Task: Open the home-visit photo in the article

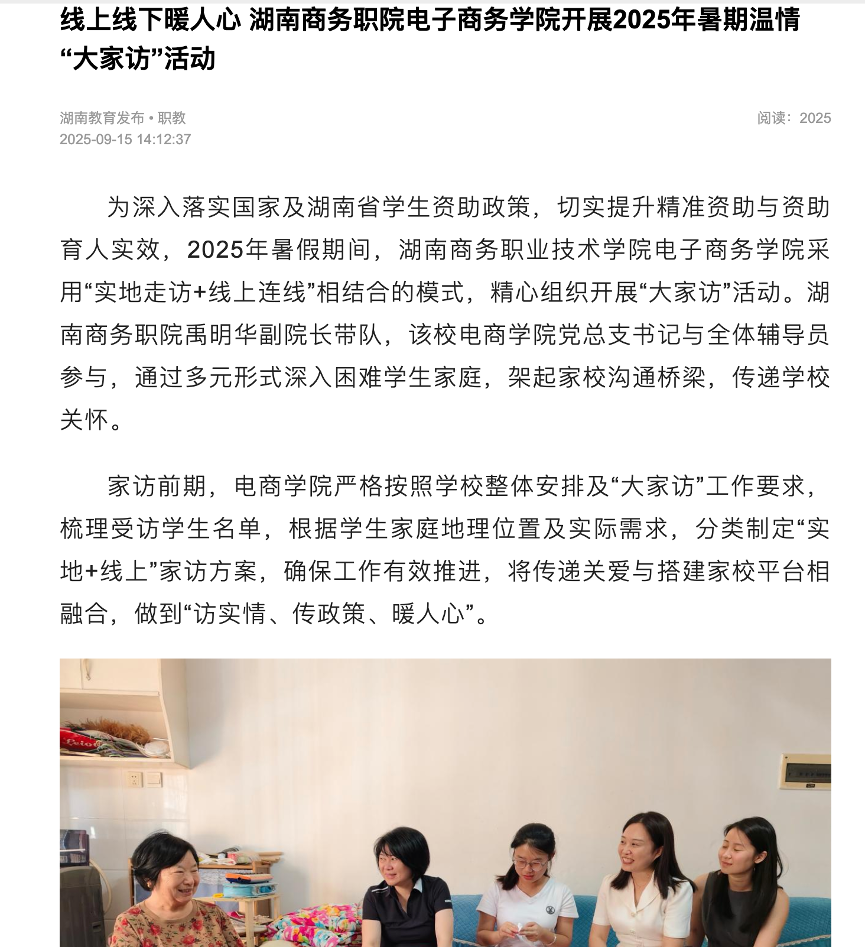Action: point(445,802)
